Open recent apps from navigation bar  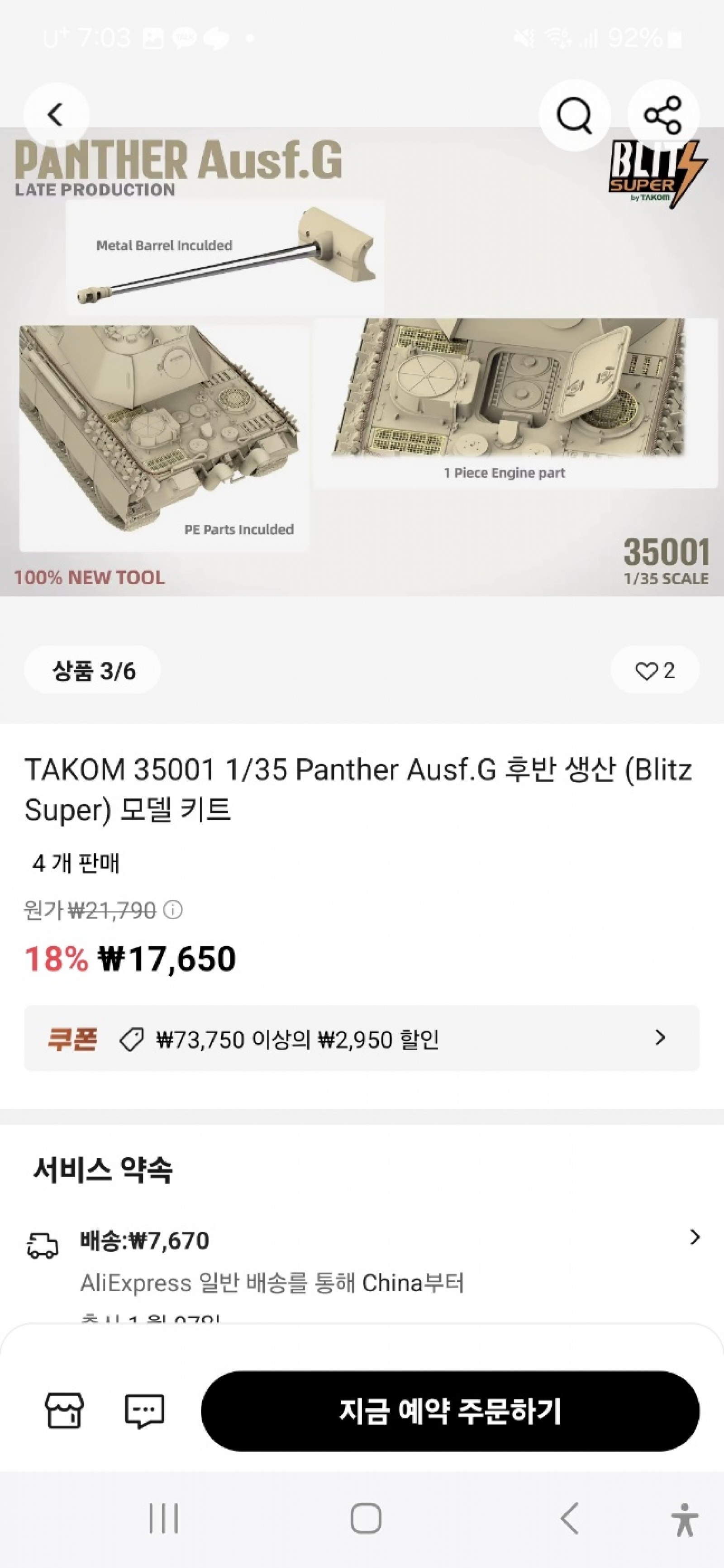click(164, 1518)
